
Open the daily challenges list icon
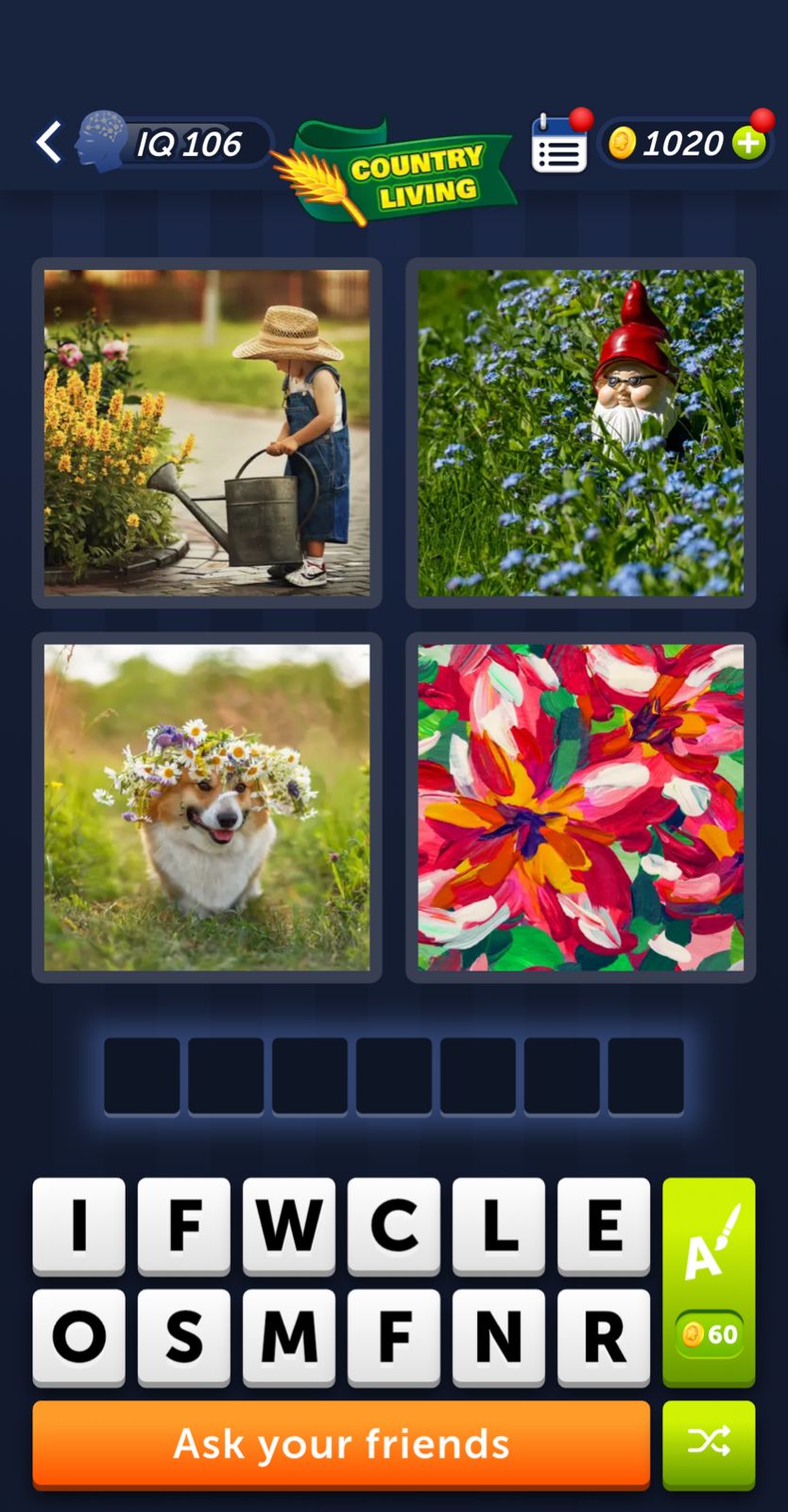[557, 146]
